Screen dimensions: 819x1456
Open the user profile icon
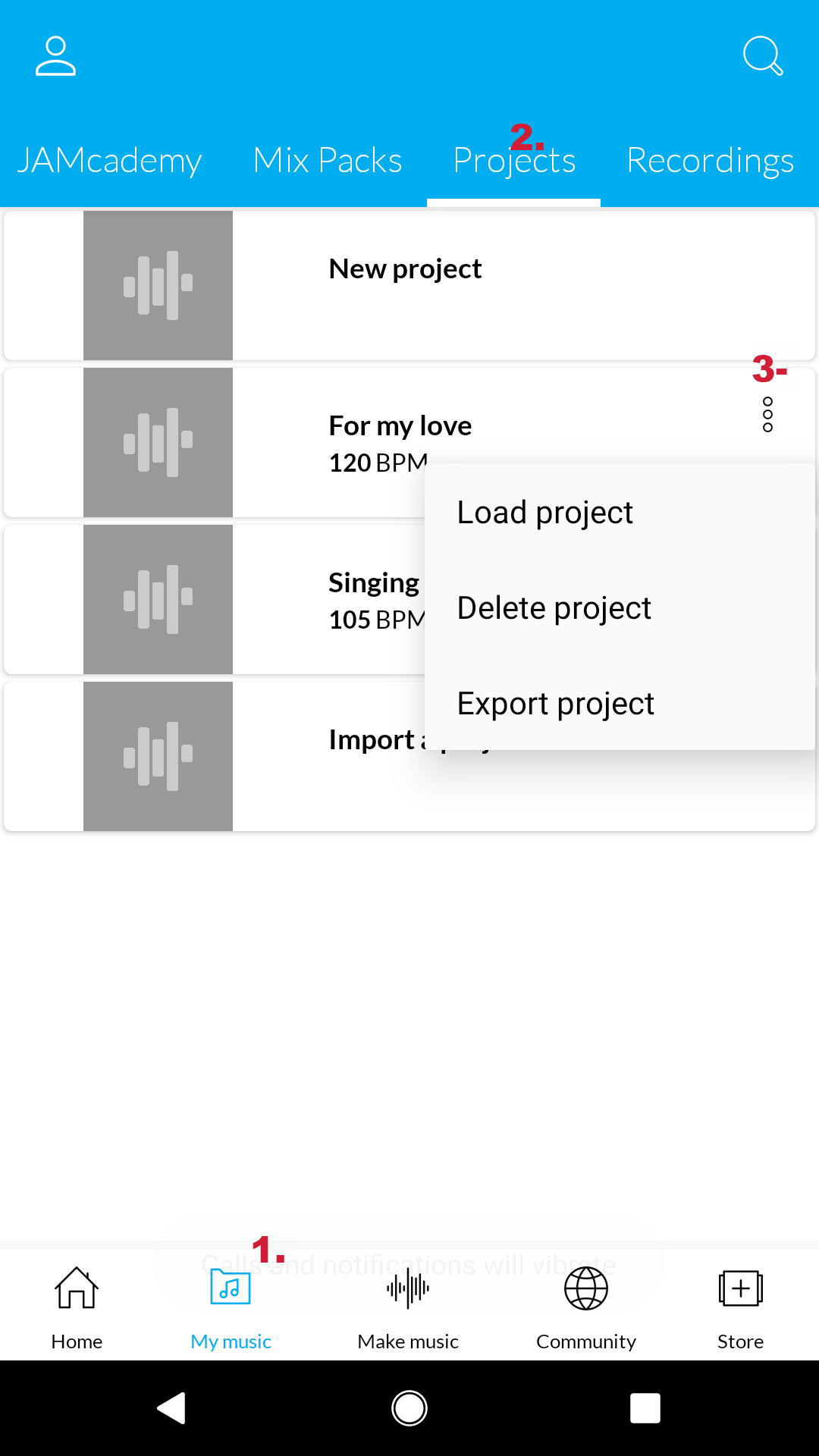(x=55, y=56)
